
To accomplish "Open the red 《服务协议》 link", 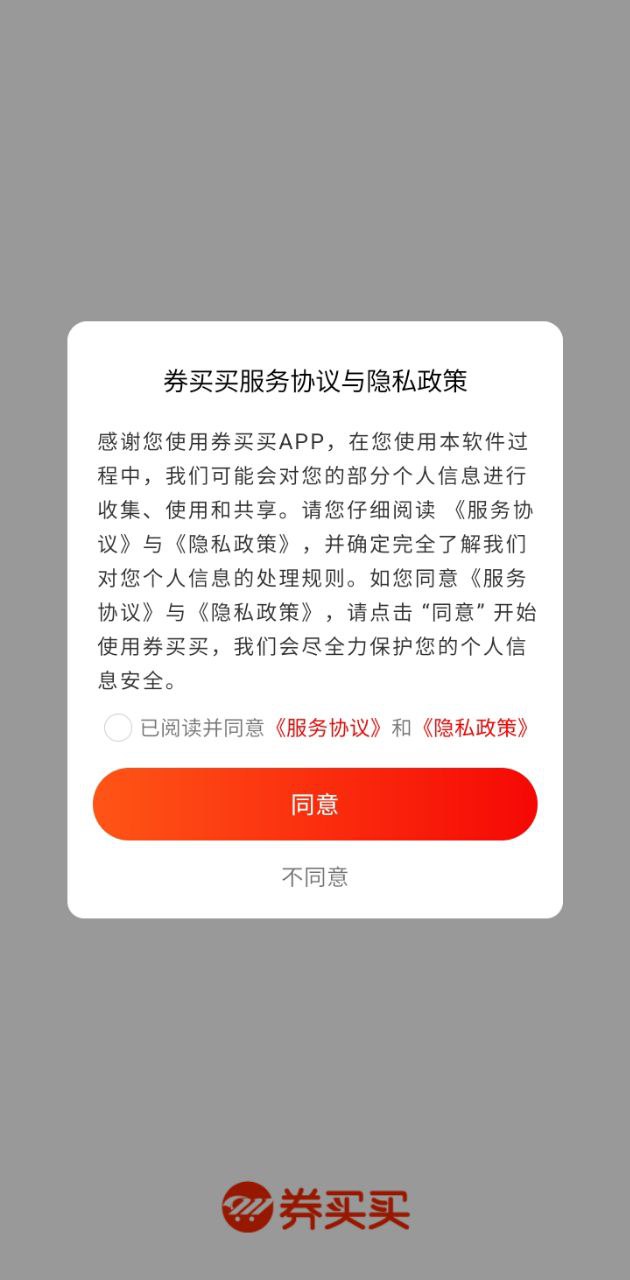I will tap(328, 728).
